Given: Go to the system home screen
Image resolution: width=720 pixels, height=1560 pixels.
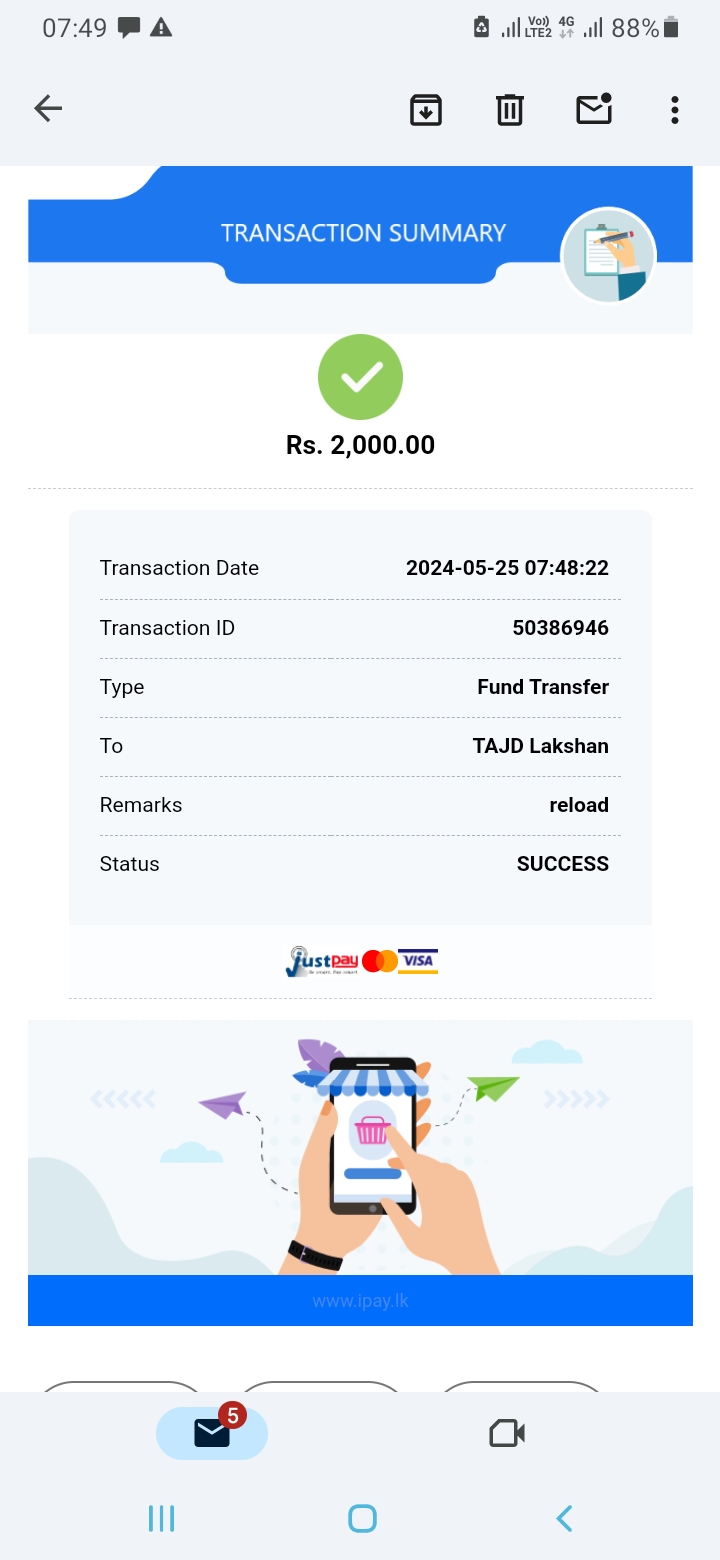Looking at the screenshot, I should (x=362, y=1518).
